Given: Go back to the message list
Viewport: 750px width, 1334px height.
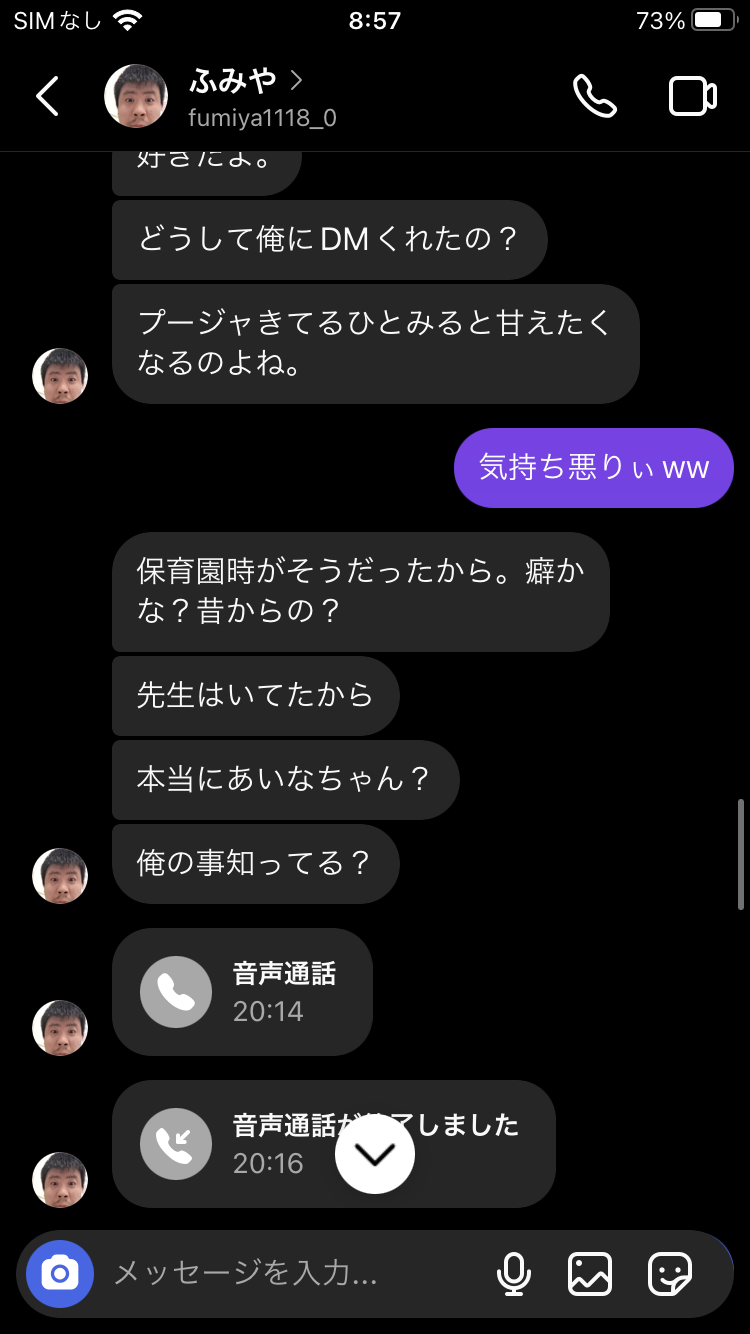Looking at the screenshot, I should [47, 97].
